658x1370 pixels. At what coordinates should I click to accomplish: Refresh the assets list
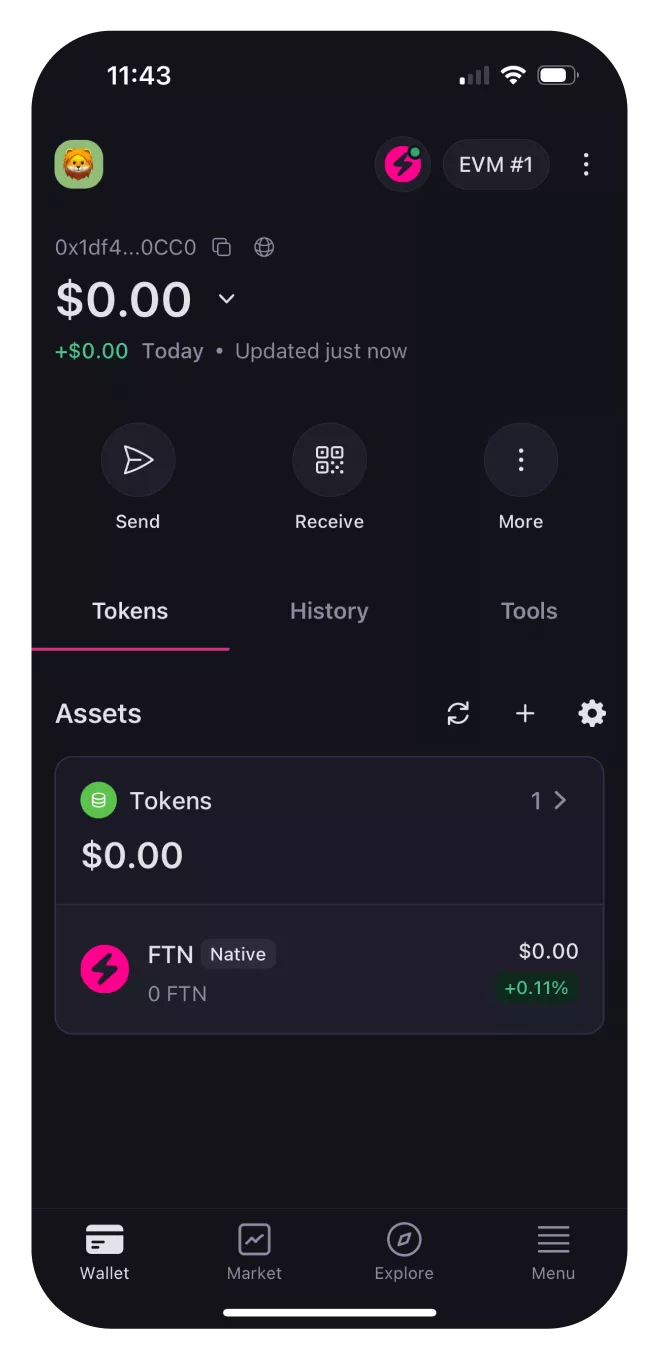coord(458,713)
